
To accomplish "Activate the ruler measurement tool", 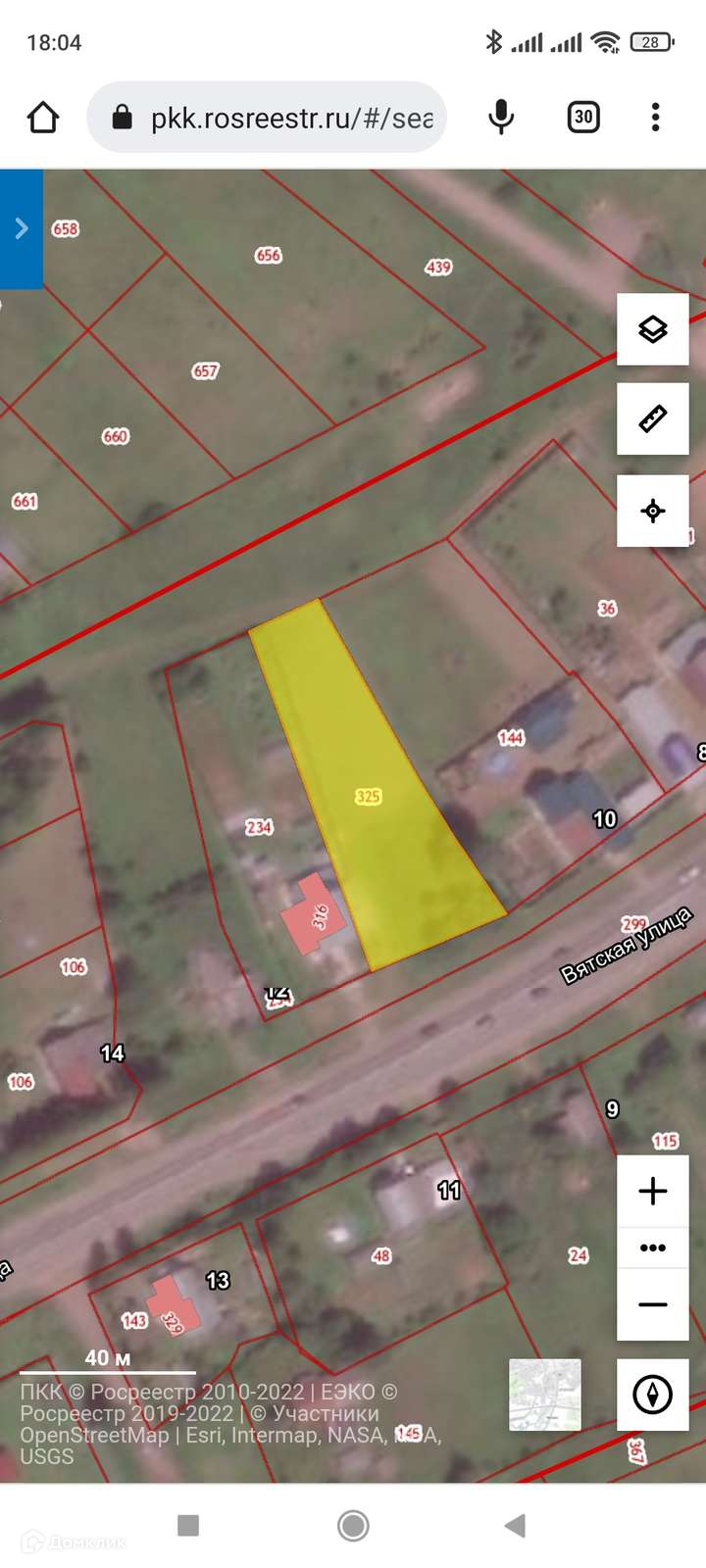I will (652, 419).
